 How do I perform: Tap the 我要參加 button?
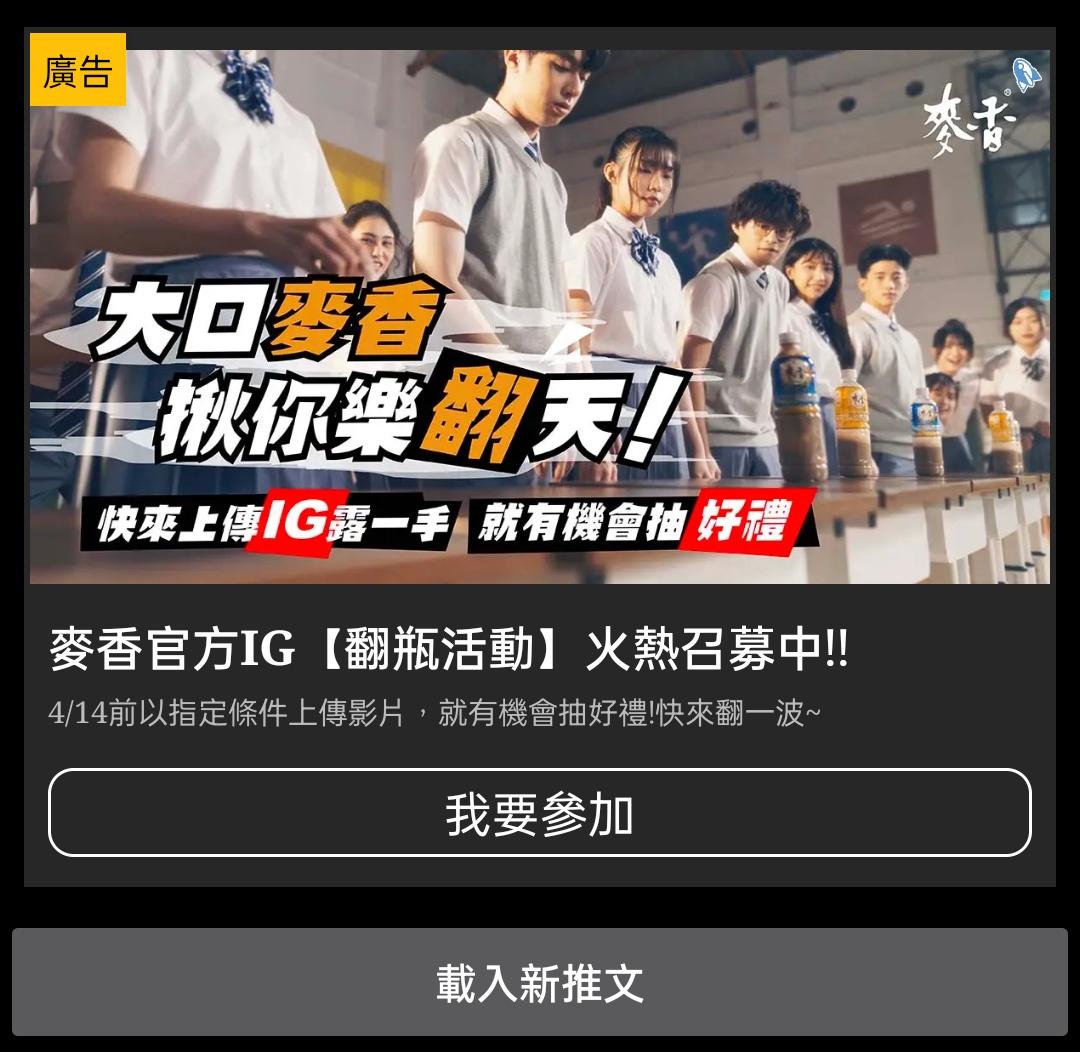(539, 812)
